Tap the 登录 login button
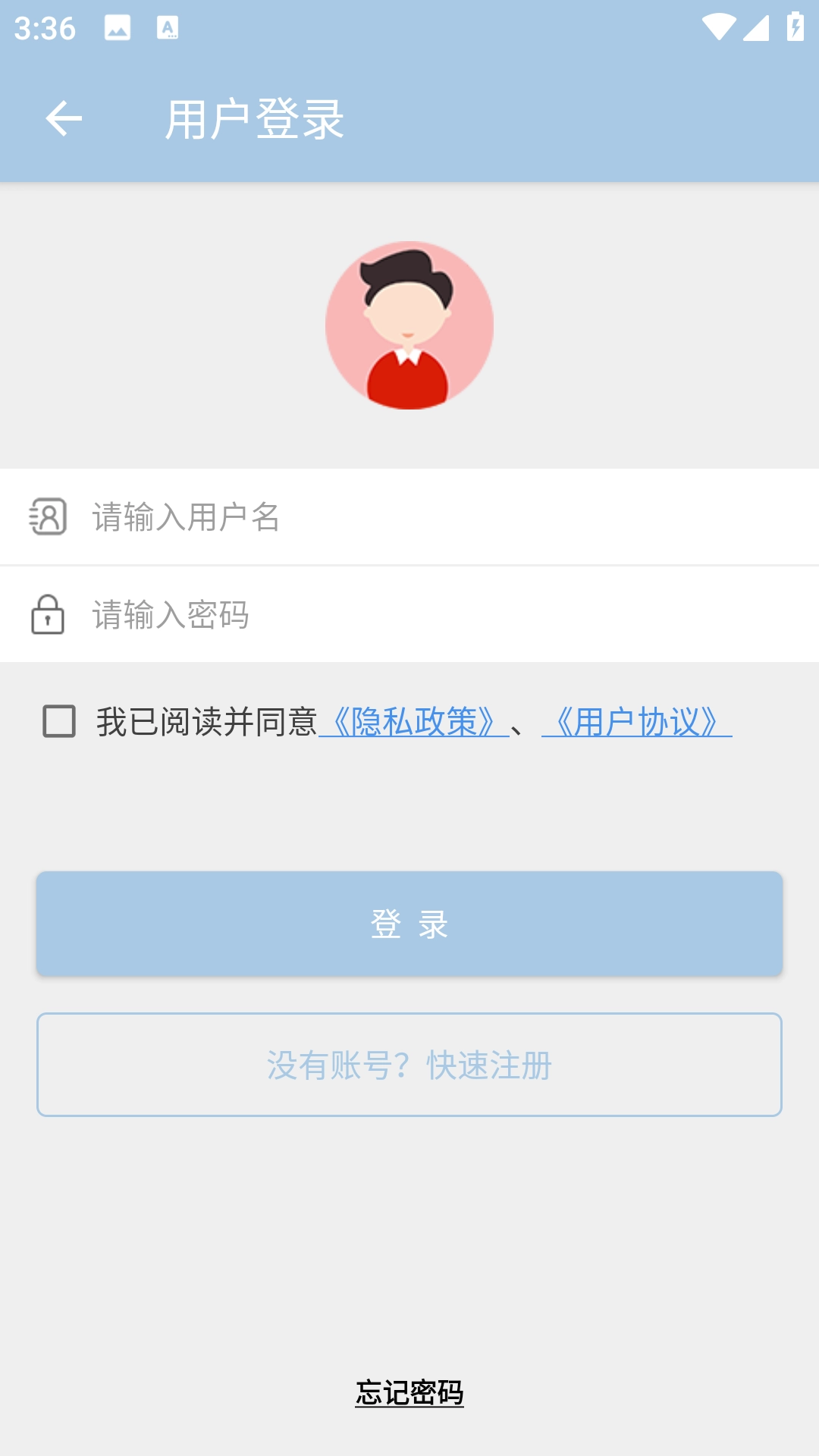The width and height of the screenshot is (819, 1456). (409, 924)
